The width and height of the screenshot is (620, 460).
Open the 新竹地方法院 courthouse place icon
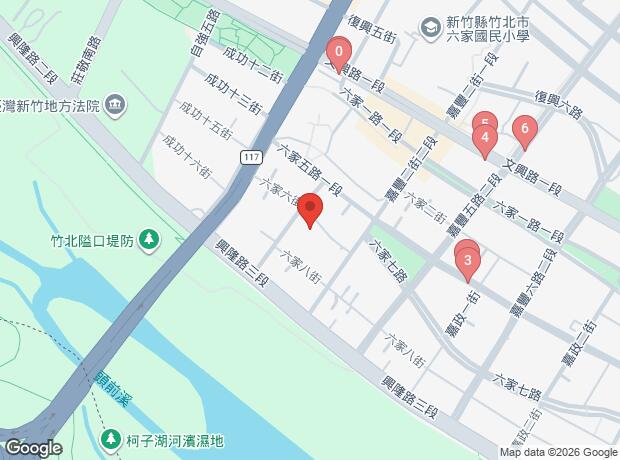pos(117,104)
